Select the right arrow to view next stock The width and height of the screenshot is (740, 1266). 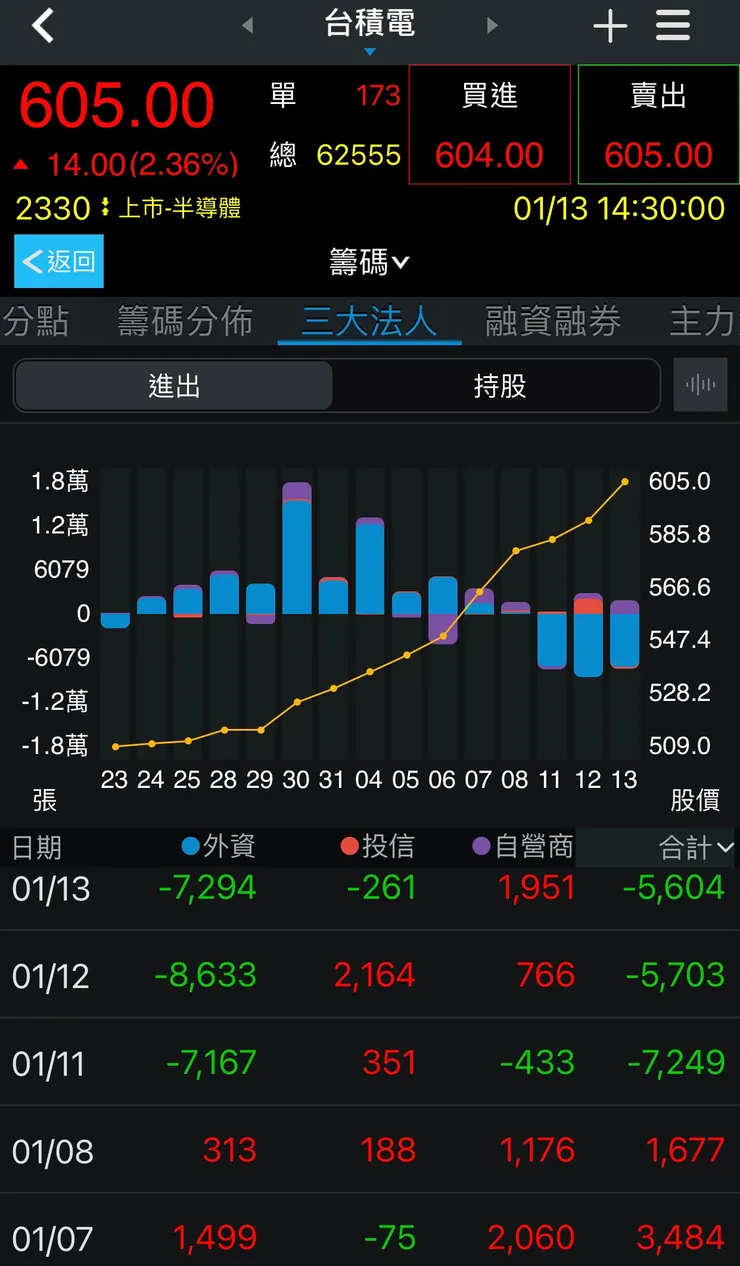click(492, 25)
